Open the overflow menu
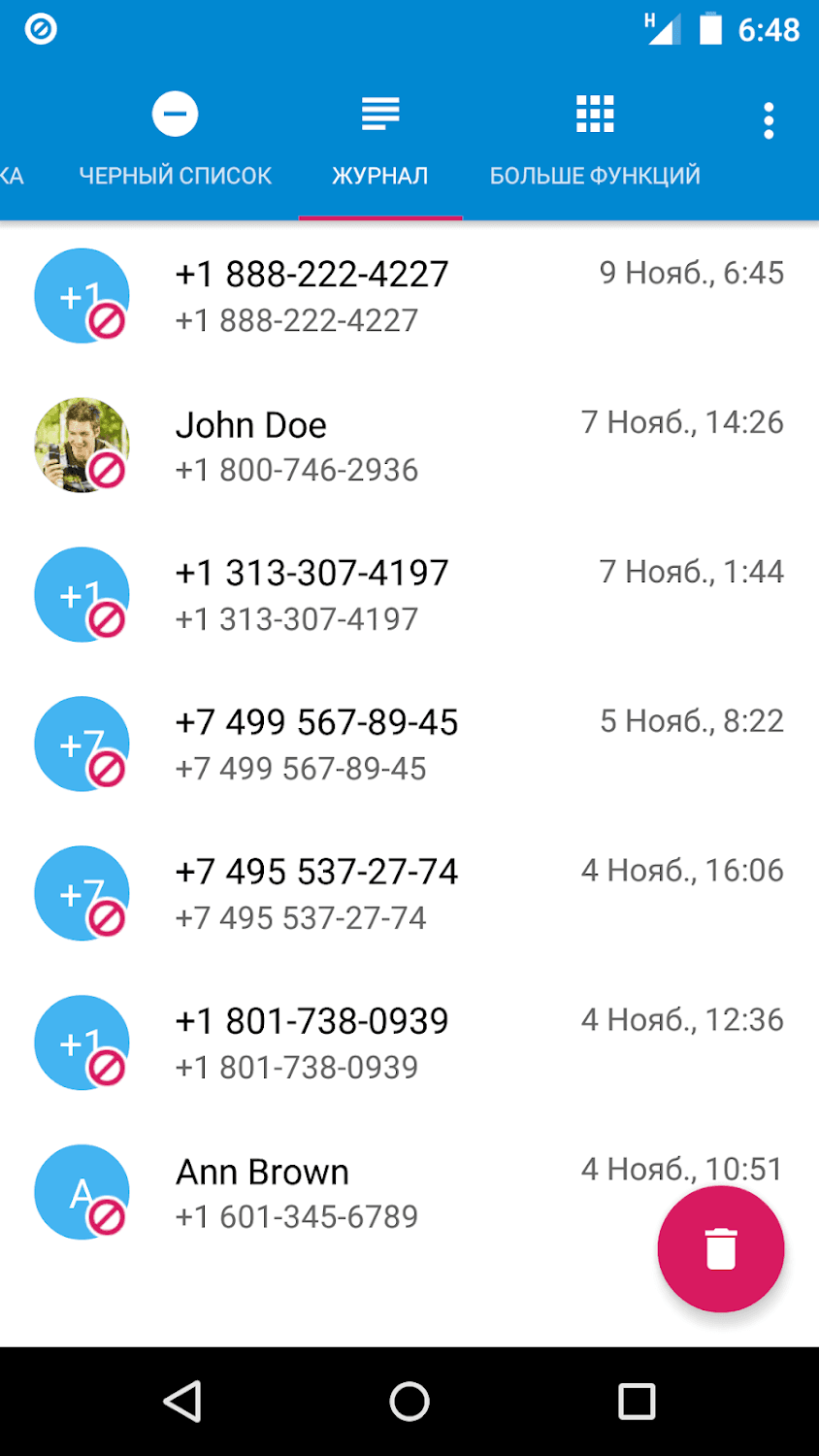Image resolution: width=819 pixels, height=1456 pixels. [x=769, y=121]
